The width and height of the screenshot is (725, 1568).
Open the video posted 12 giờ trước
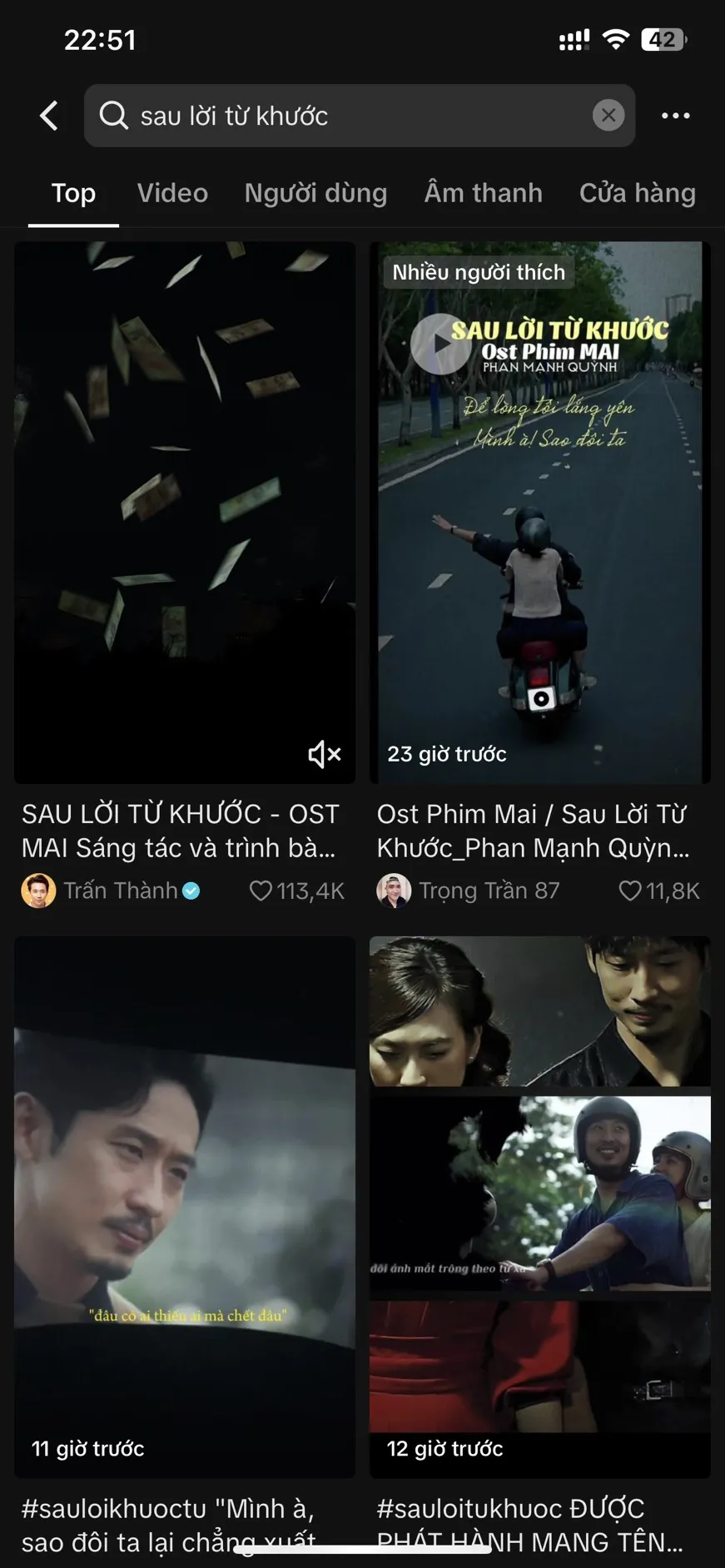tap(539, 1207)
